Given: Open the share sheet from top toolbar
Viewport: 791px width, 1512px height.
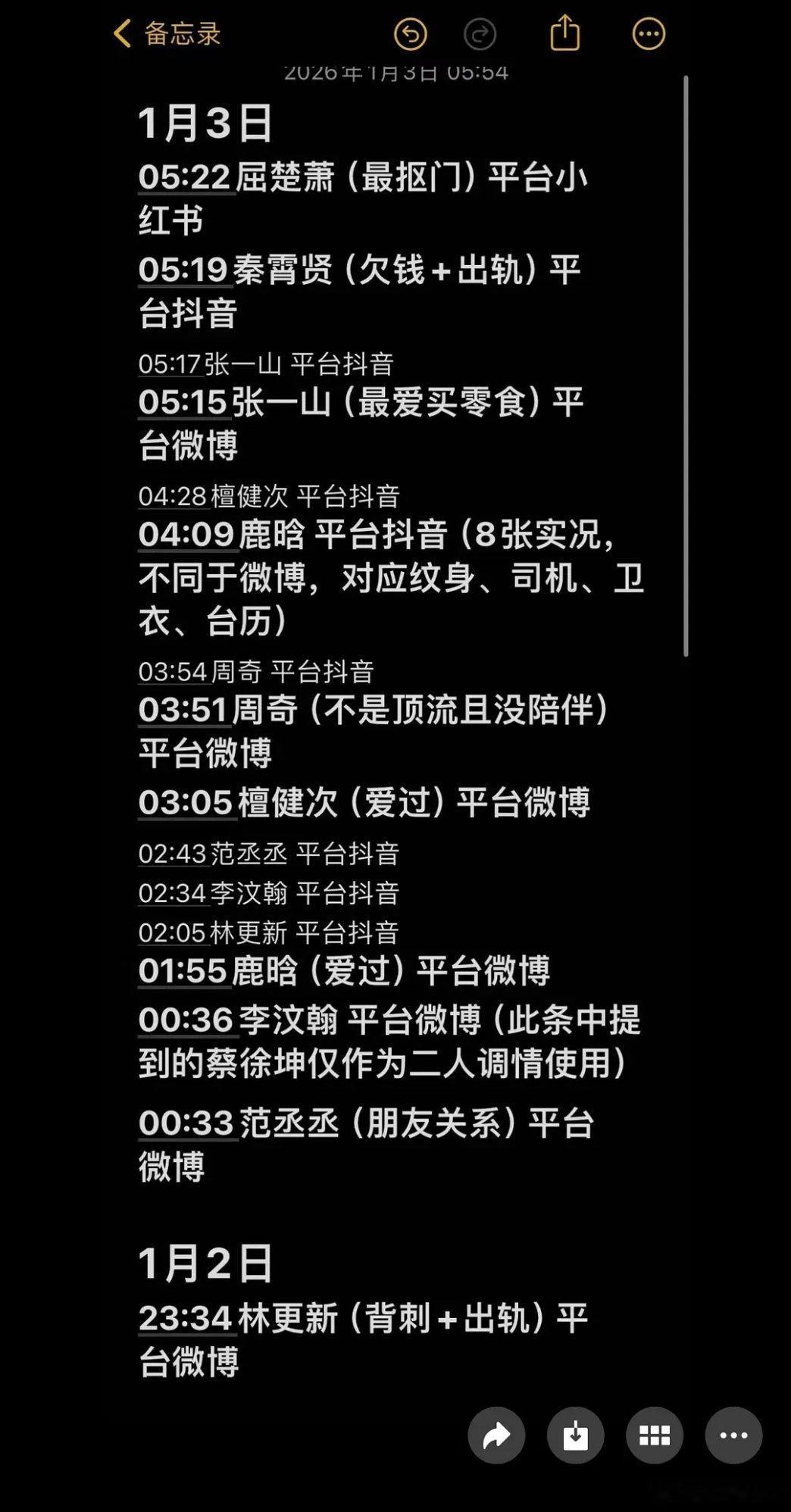Looking at the screenshot, I should 564,33.
